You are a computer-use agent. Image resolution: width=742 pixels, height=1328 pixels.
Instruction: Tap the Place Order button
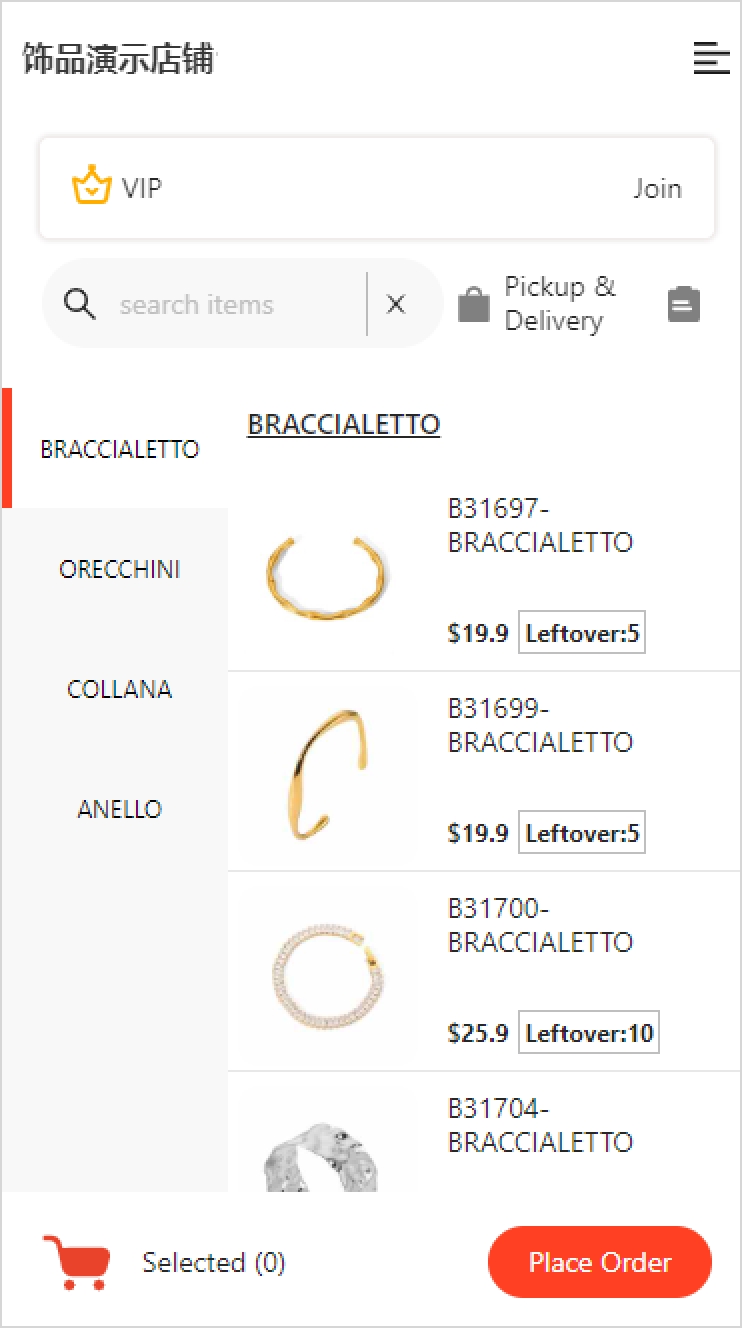600,1262
